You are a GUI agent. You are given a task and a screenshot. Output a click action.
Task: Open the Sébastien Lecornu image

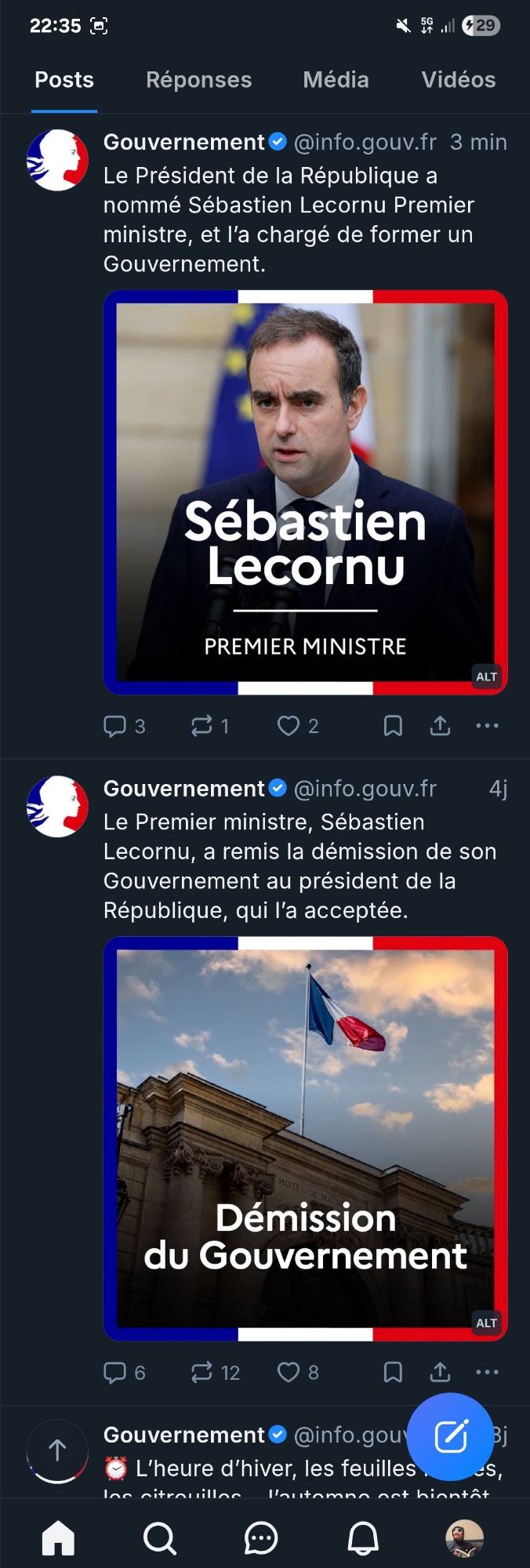coord(305,492)
